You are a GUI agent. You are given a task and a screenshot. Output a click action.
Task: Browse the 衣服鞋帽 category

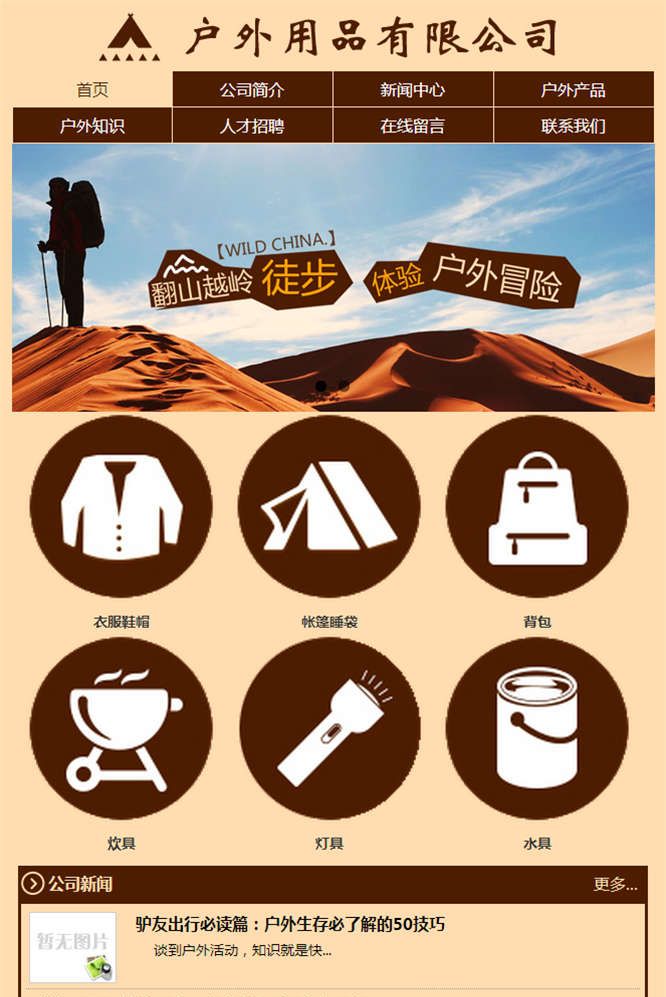(x=121, y=506)
